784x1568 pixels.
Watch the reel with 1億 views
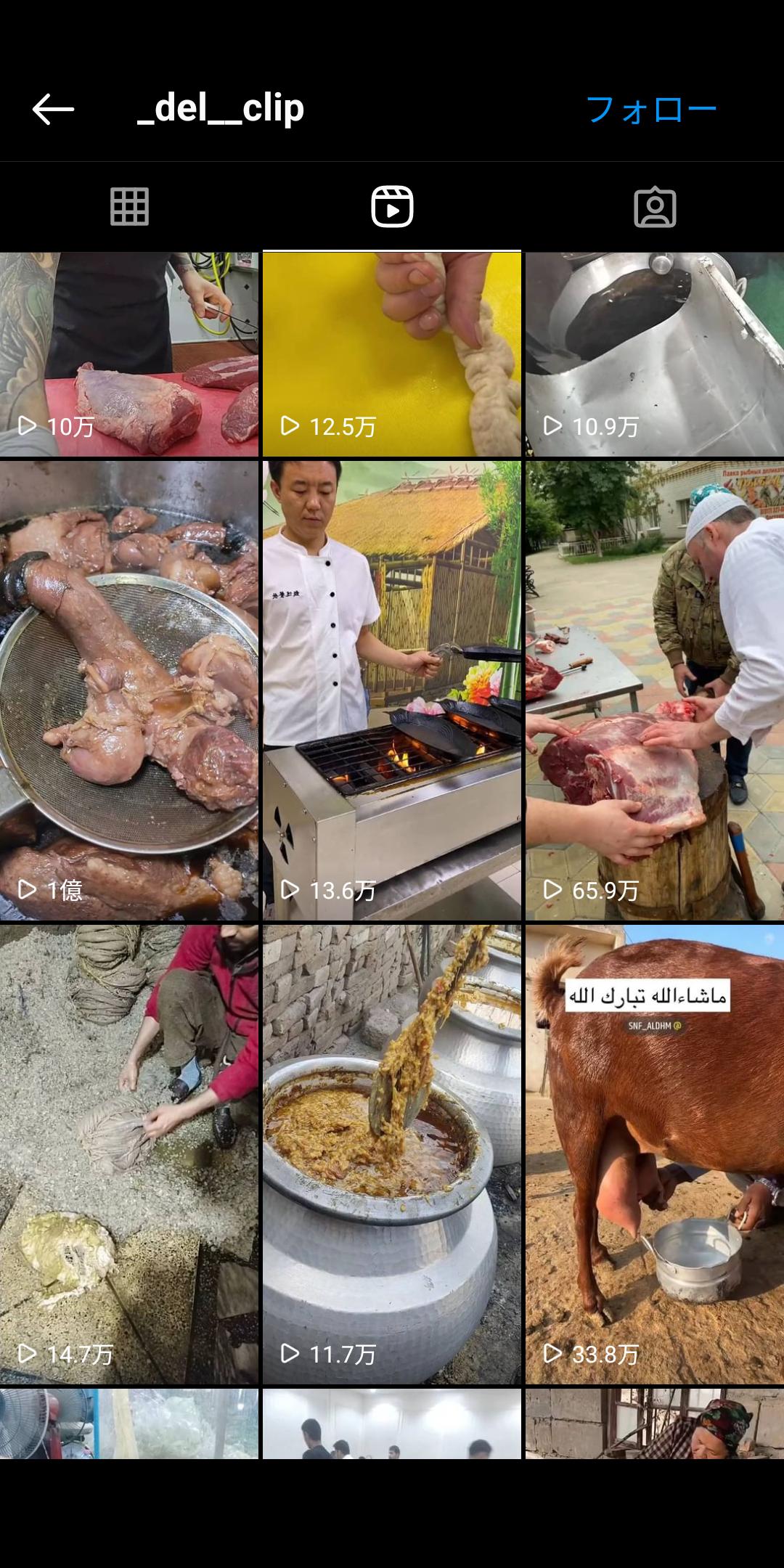point(129,690)
